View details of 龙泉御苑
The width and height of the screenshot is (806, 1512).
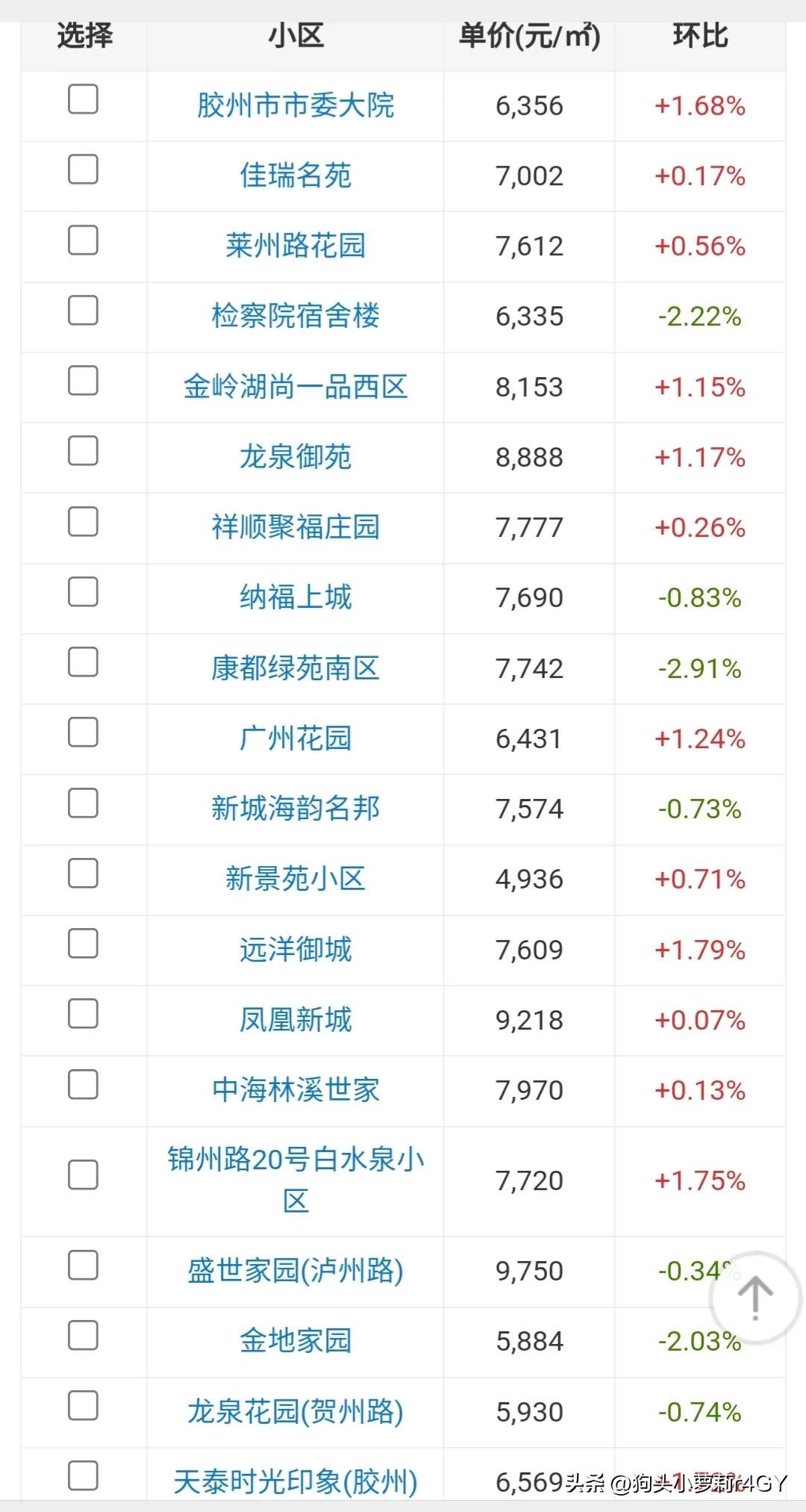point(296,457)
